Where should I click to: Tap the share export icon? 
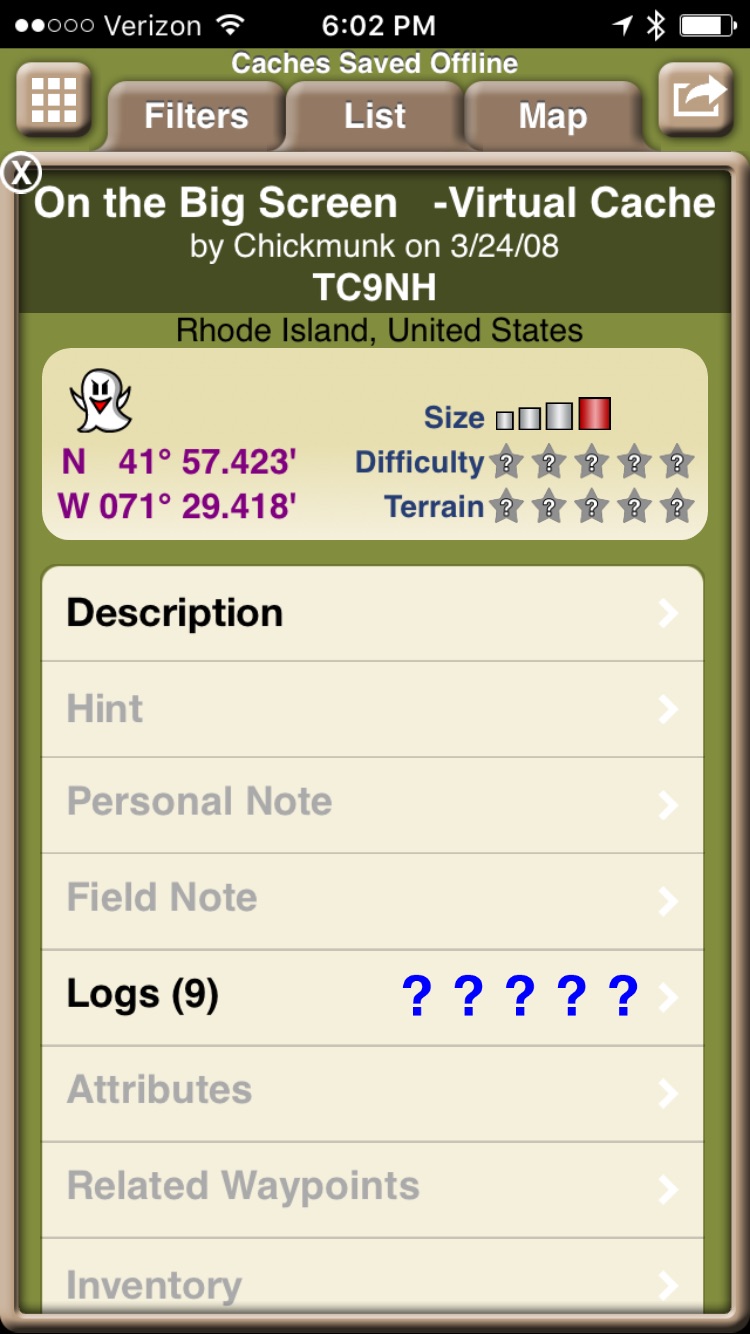click(696, 99)
